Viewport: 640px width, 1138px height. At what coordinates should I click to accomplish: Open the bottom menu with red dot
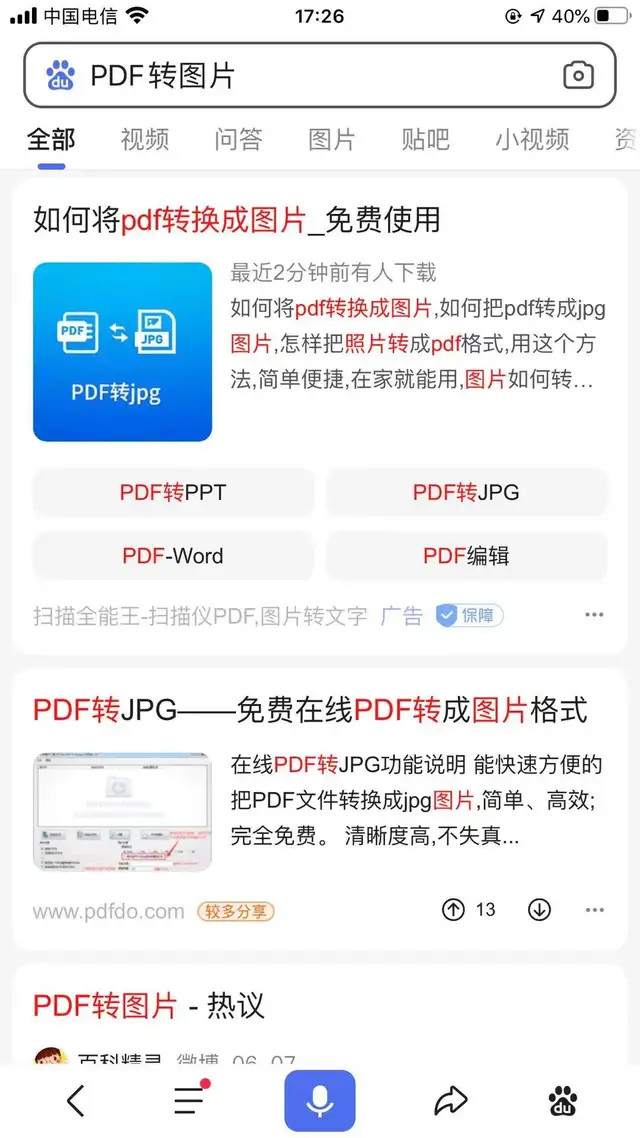coord(192,1100)
